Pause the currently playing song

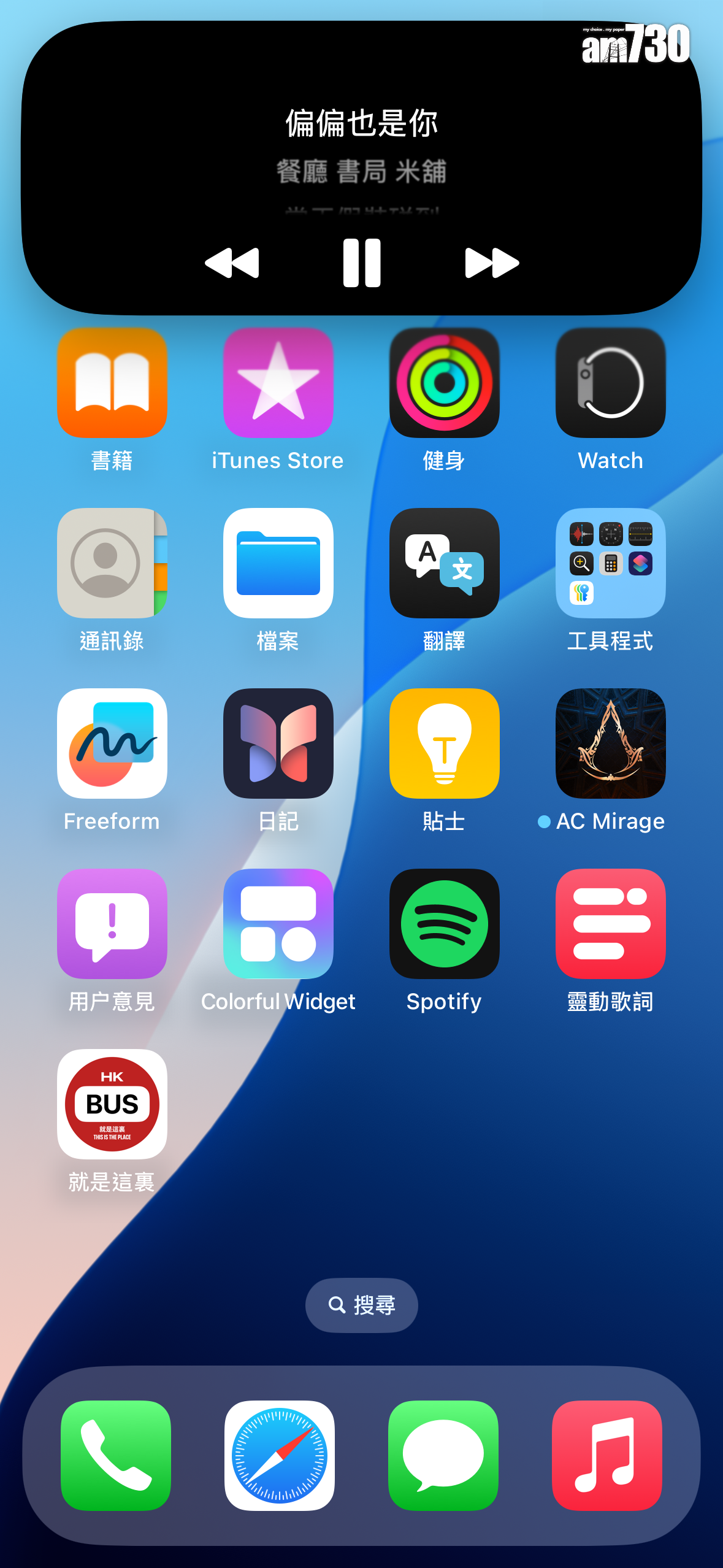[x=362, y=263]
